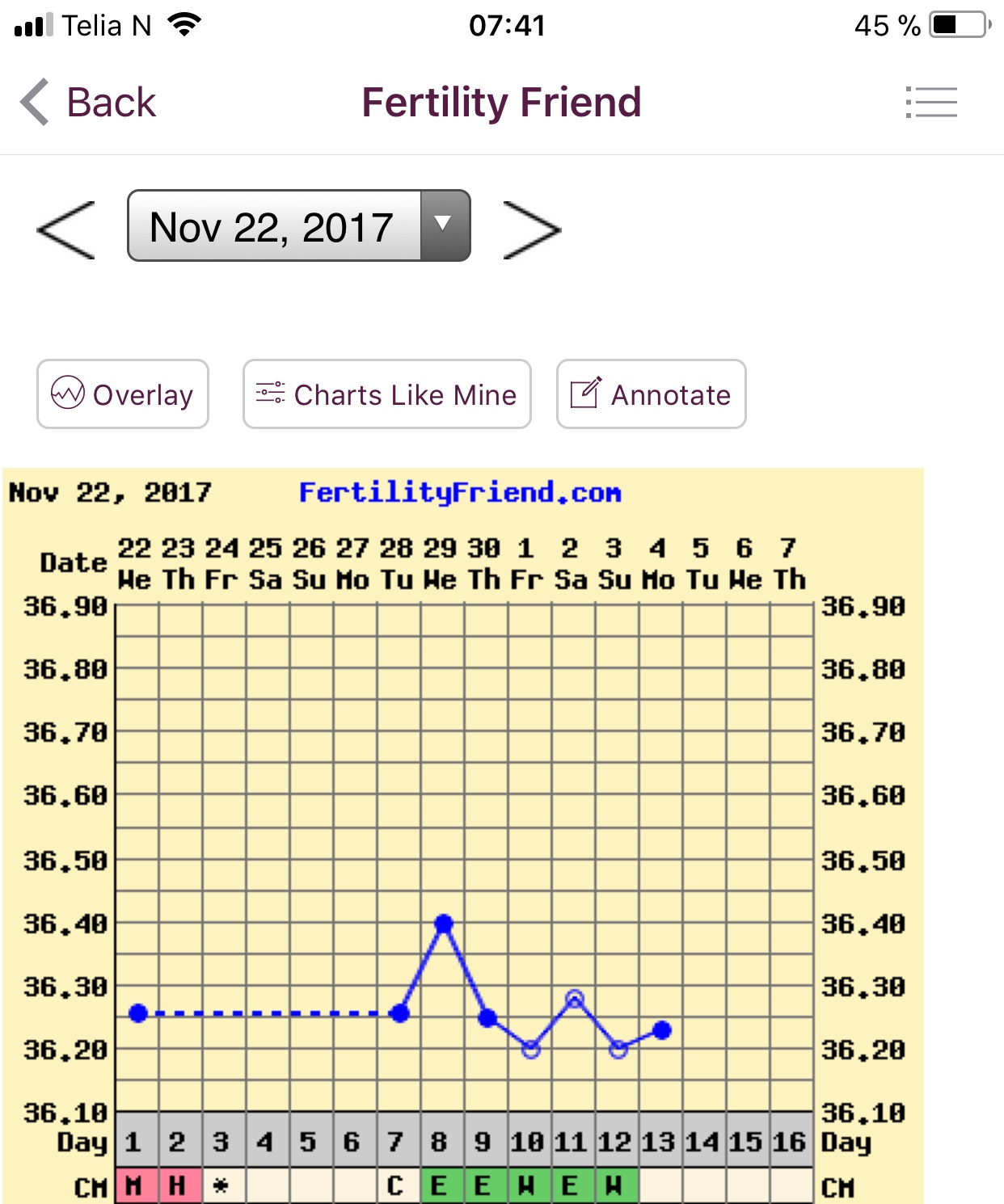Go to the previous cycle chart
Viewport: 1004px width, 1204px height.
pyautogui.click(x=66, y=230)
